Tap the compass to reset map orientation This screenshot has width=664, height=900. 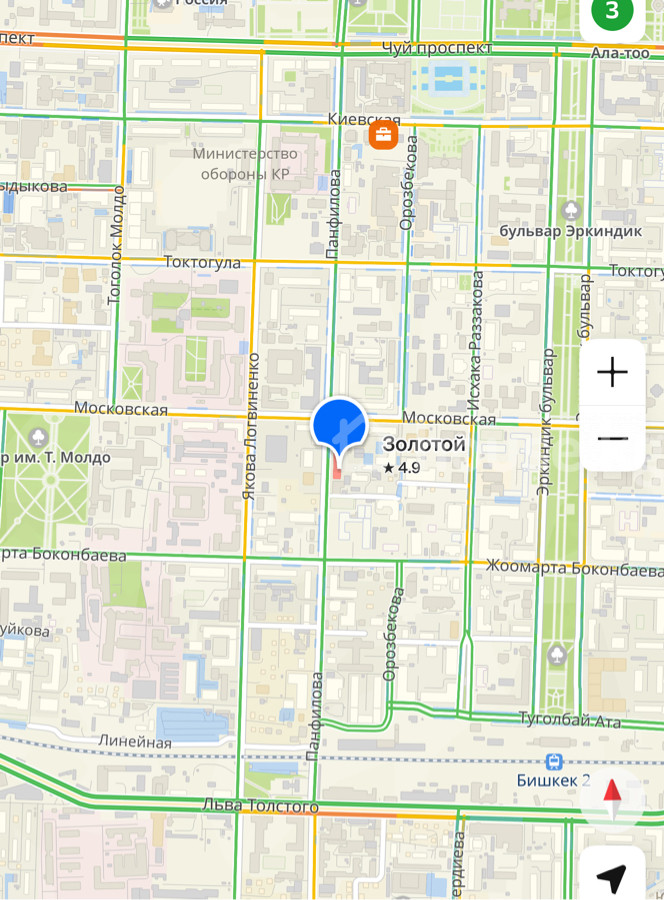[x=612, y=793]
